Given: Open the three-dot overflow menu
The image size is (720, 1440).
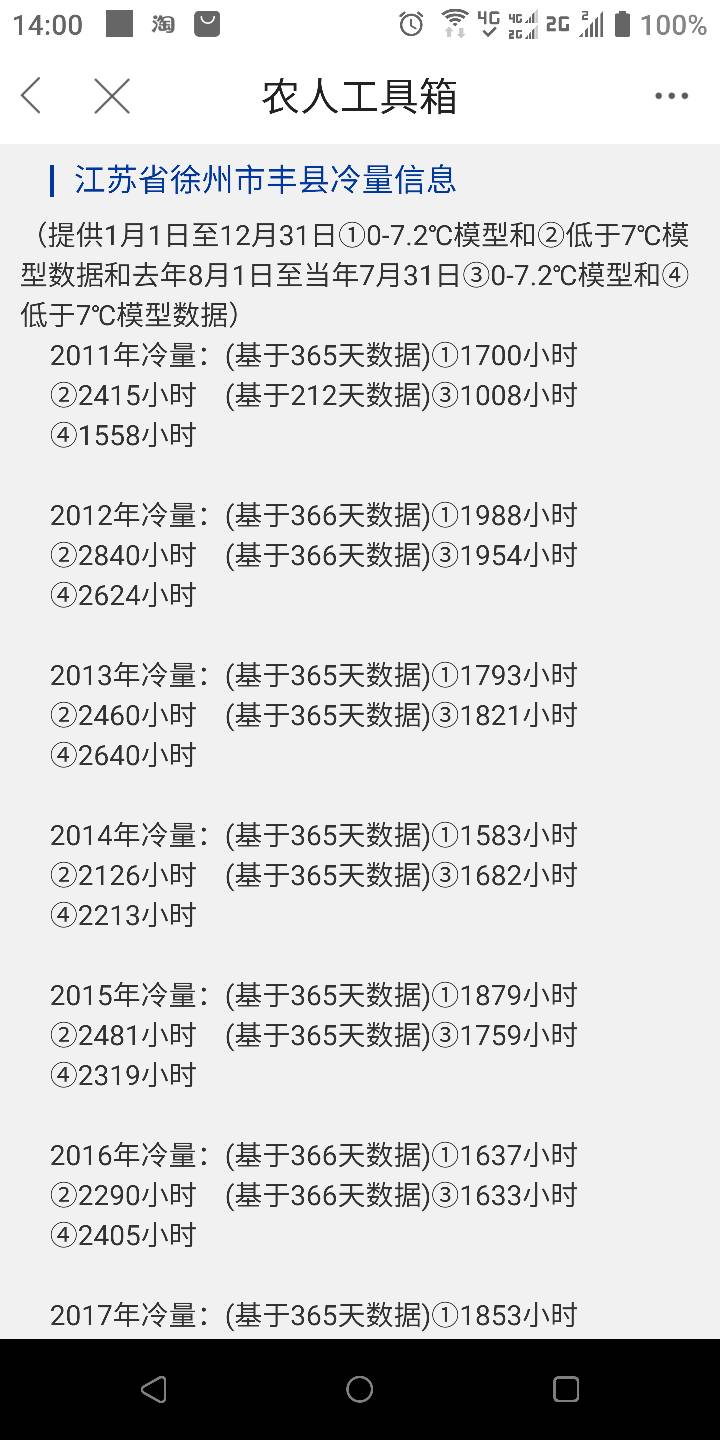Looking at the screenshot, I should [671, 97].
